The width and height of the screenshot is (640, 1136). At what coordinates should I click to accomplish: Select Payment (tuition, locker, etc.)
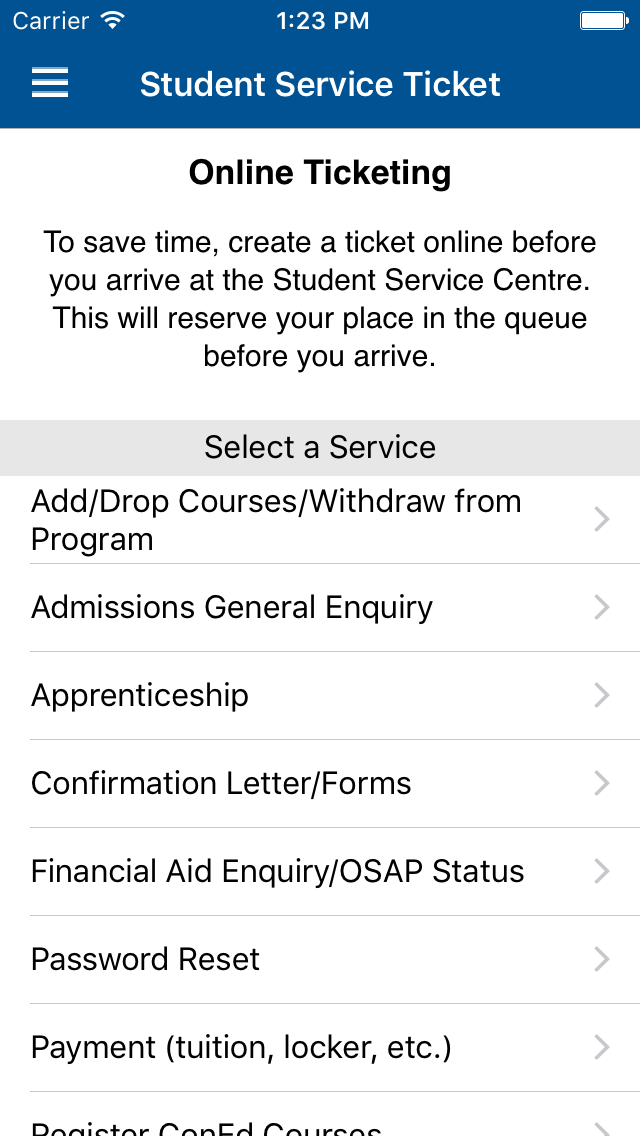coord(320,1048)
